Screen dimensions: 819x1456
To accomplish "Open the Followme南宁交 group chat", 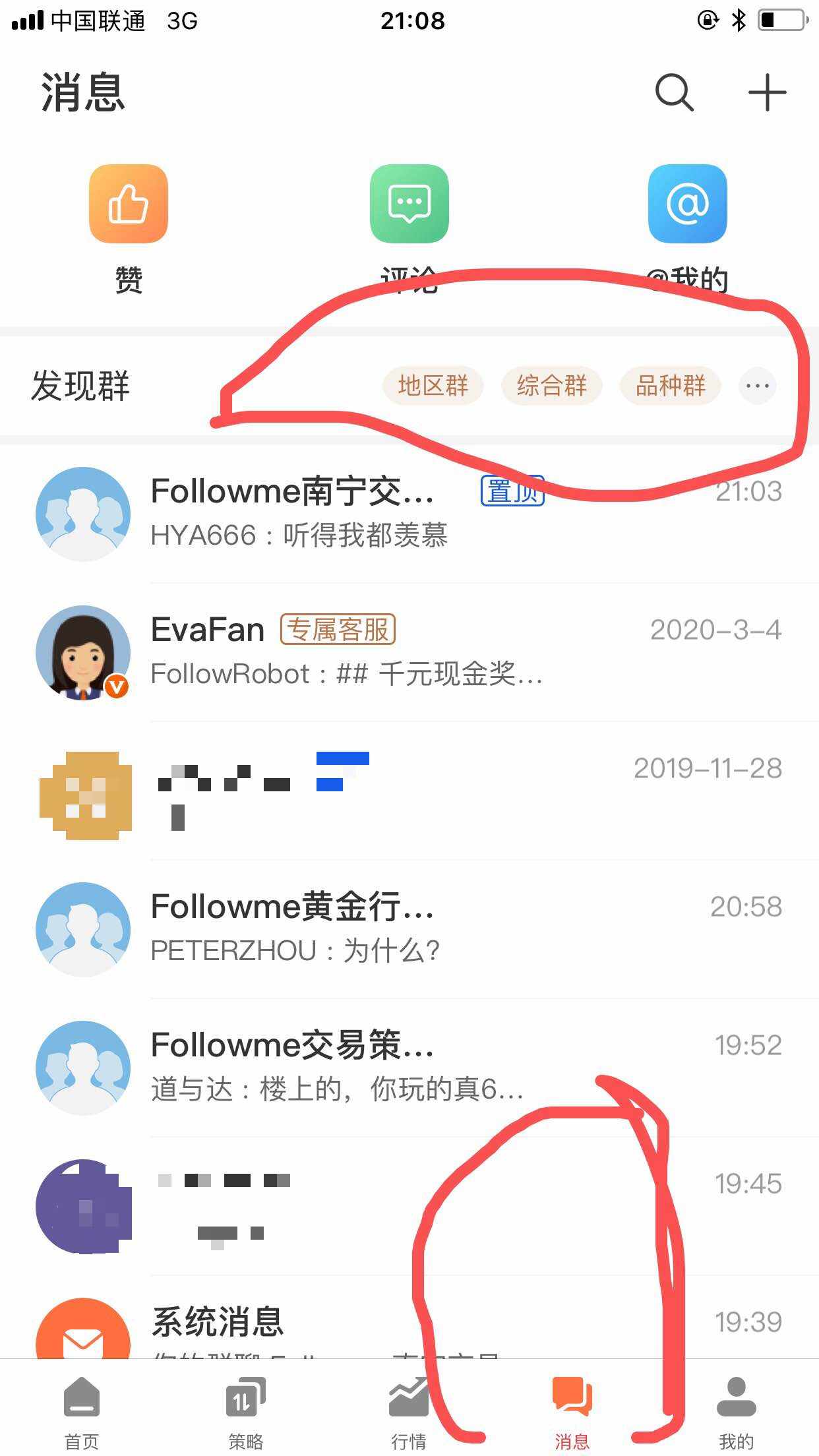I will coord(409,513).
